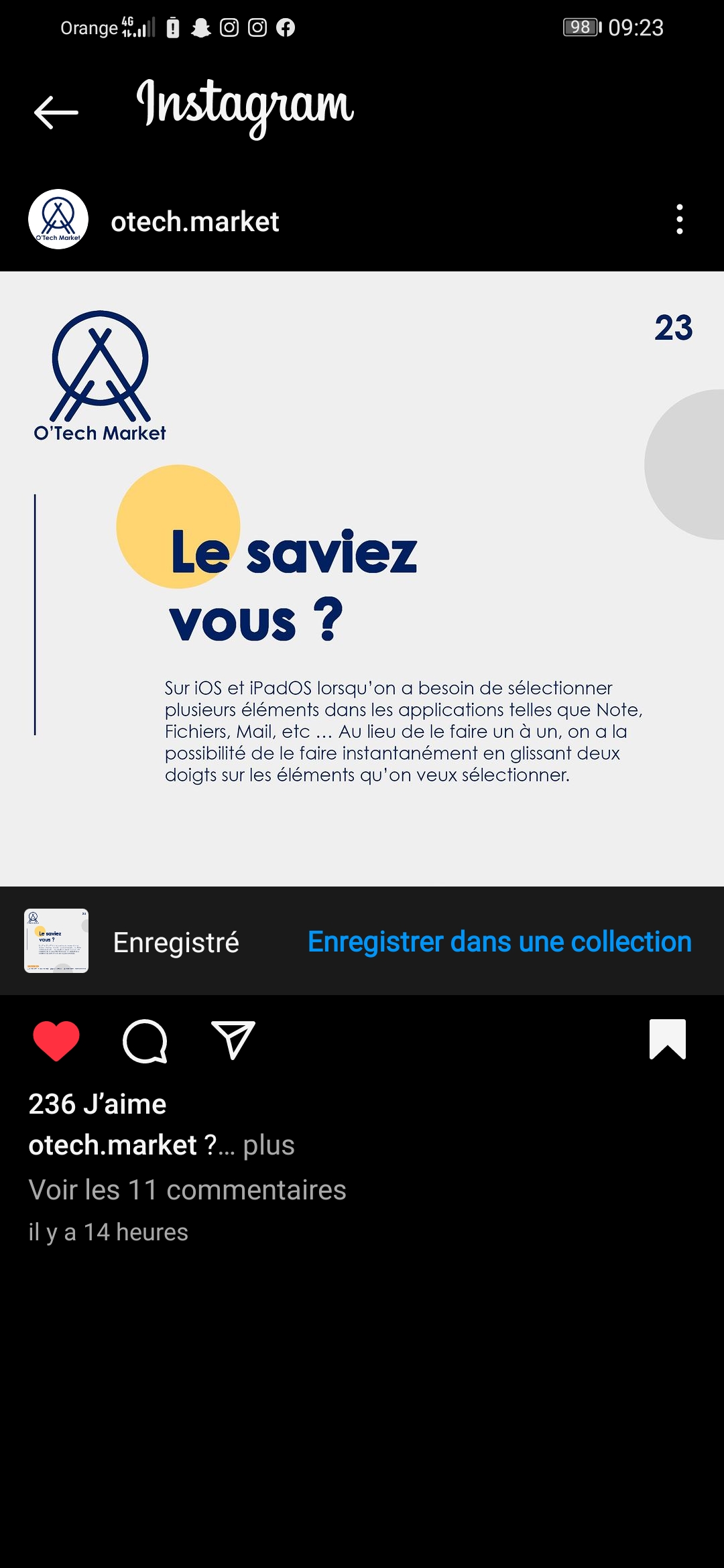
Task: Open the post's three-dot options menu
Action: 679,219
